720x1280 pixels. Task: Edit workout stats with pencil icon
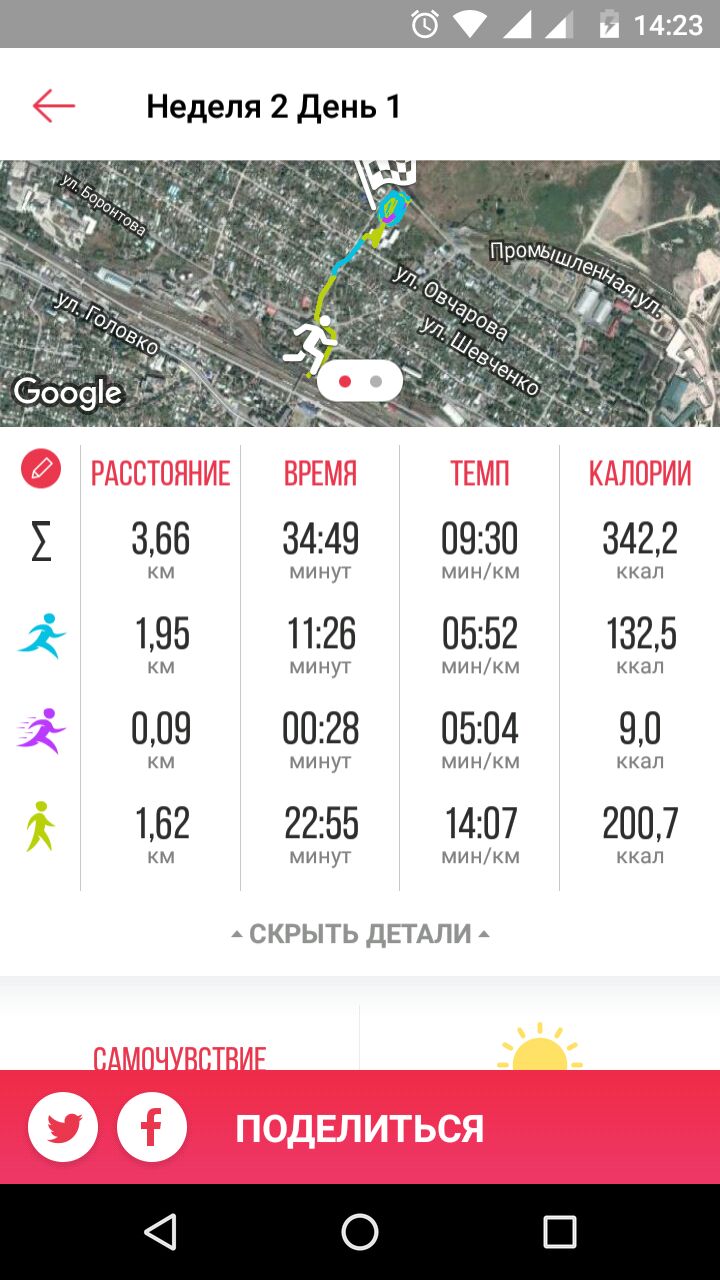pyautogui.click(x=41, y=468)
